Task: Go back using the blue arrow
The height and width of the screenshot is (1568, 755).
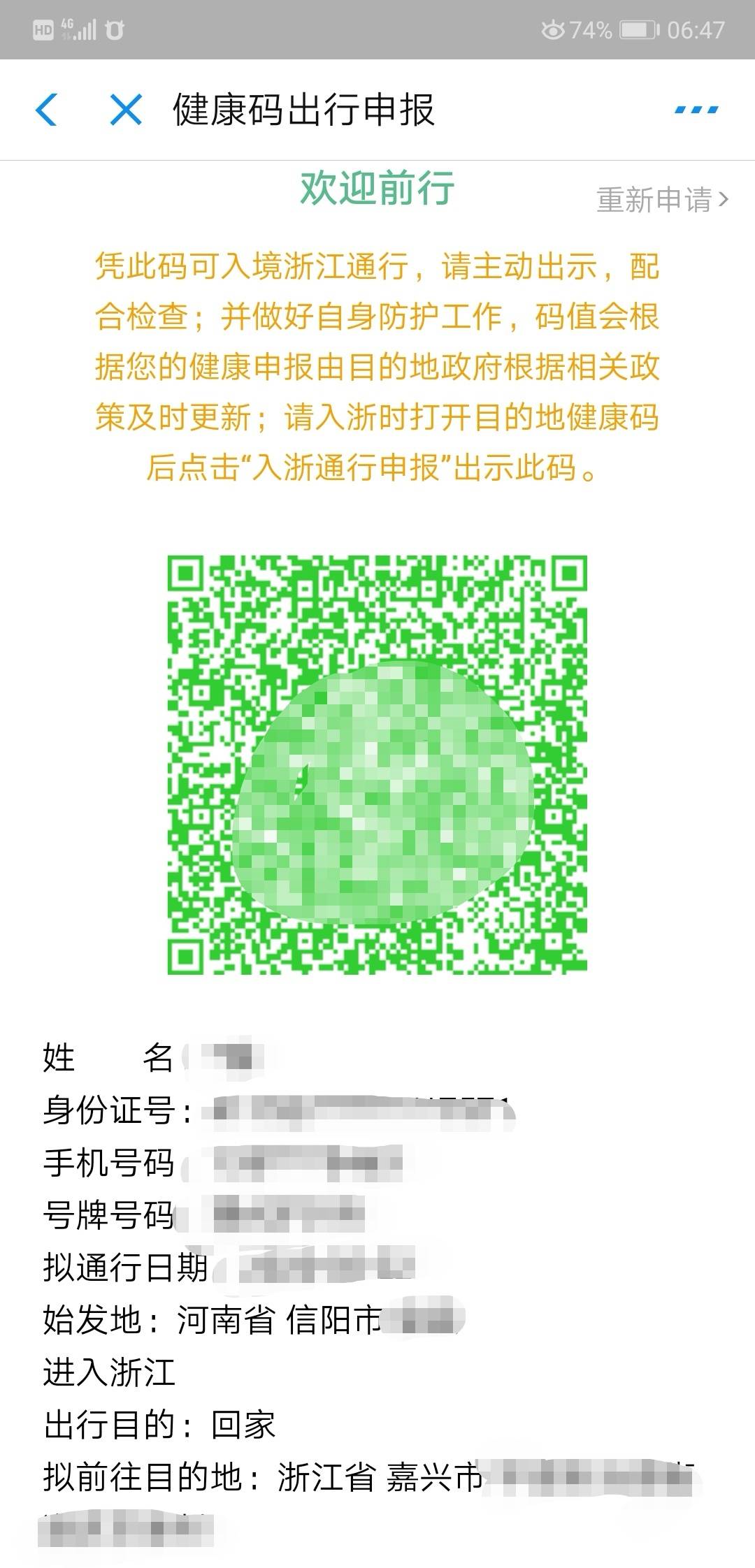Action: click(x=46, y=110)
